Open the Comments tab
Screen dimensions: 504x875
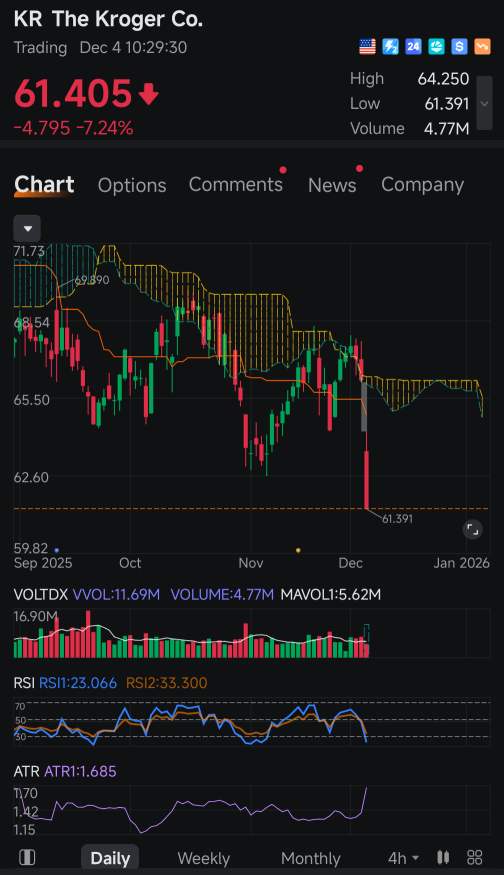pos(236,185)
